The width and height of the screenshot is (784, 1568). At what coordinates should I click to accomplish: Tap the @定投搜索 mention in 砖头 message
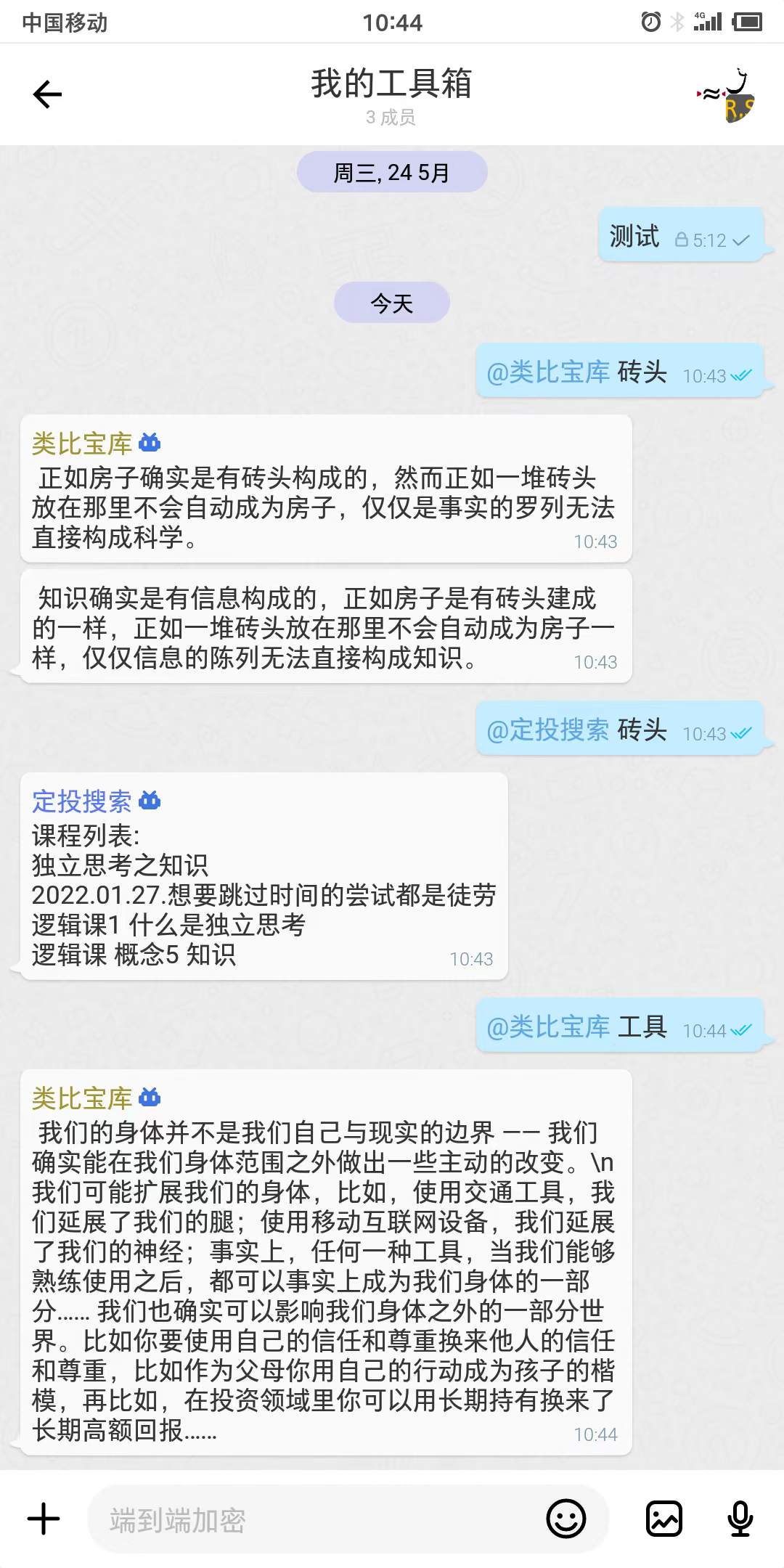[548, 730]
